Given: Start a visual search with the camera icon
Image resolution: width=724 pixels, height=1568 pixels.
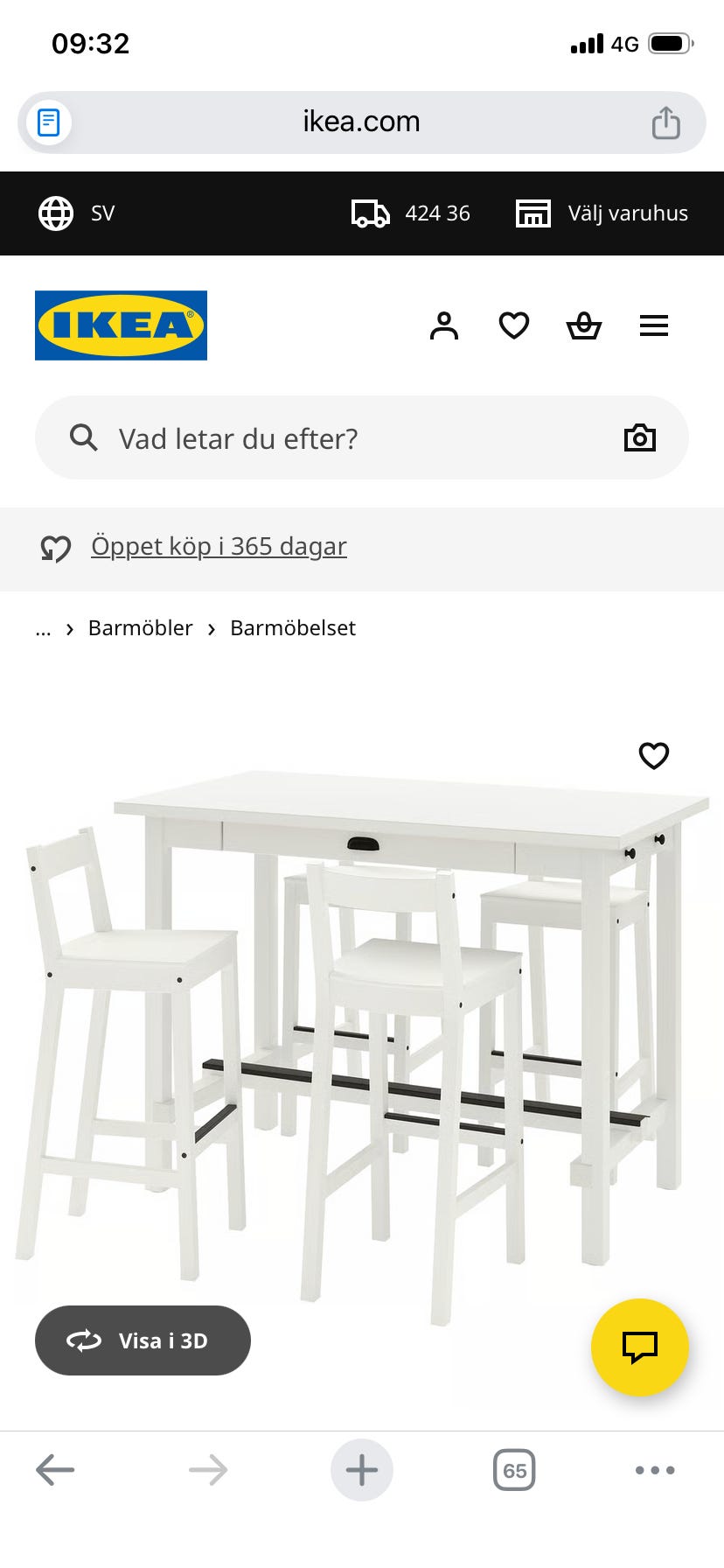Looking at the screenshot, I should pos(639,437).
